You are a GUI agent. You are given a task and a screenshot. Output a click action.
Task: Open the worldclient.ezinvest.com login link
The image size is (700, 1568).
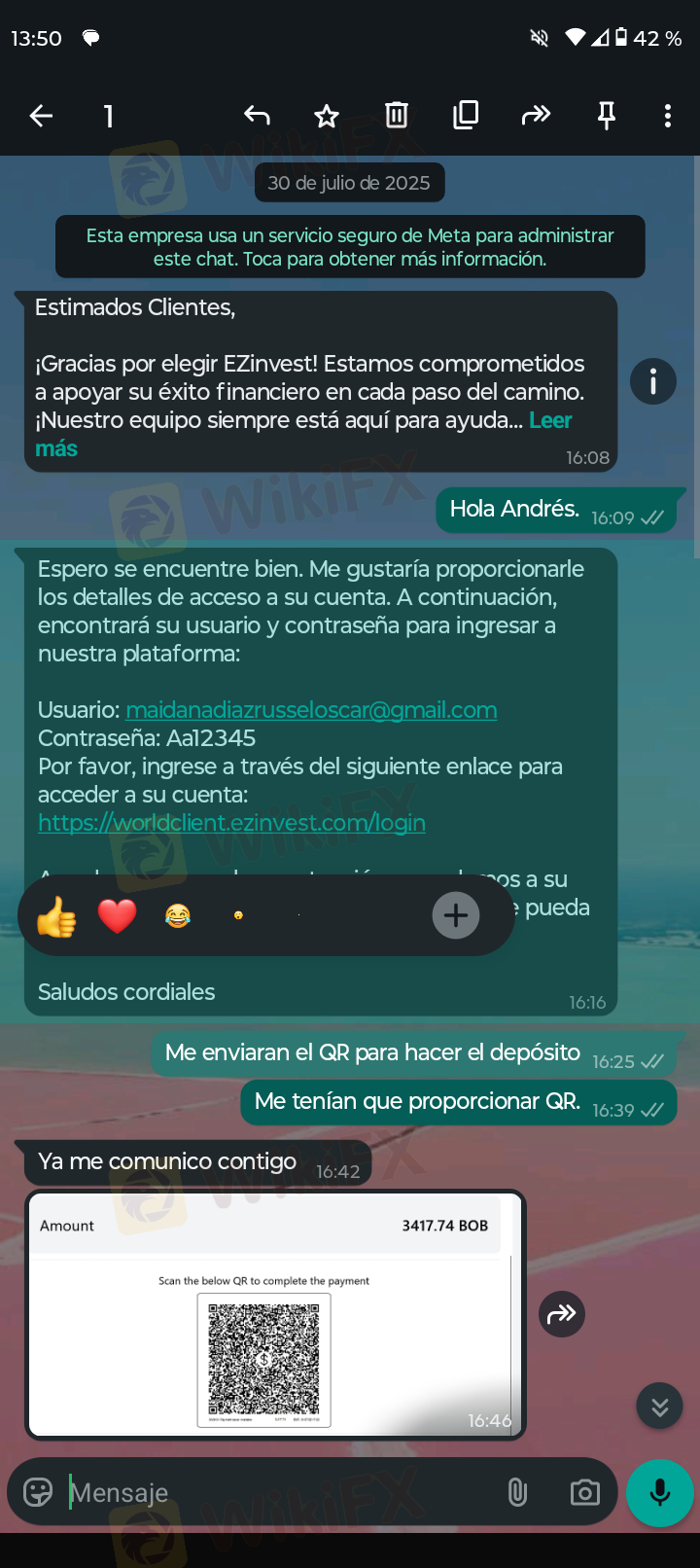point(231,823)
